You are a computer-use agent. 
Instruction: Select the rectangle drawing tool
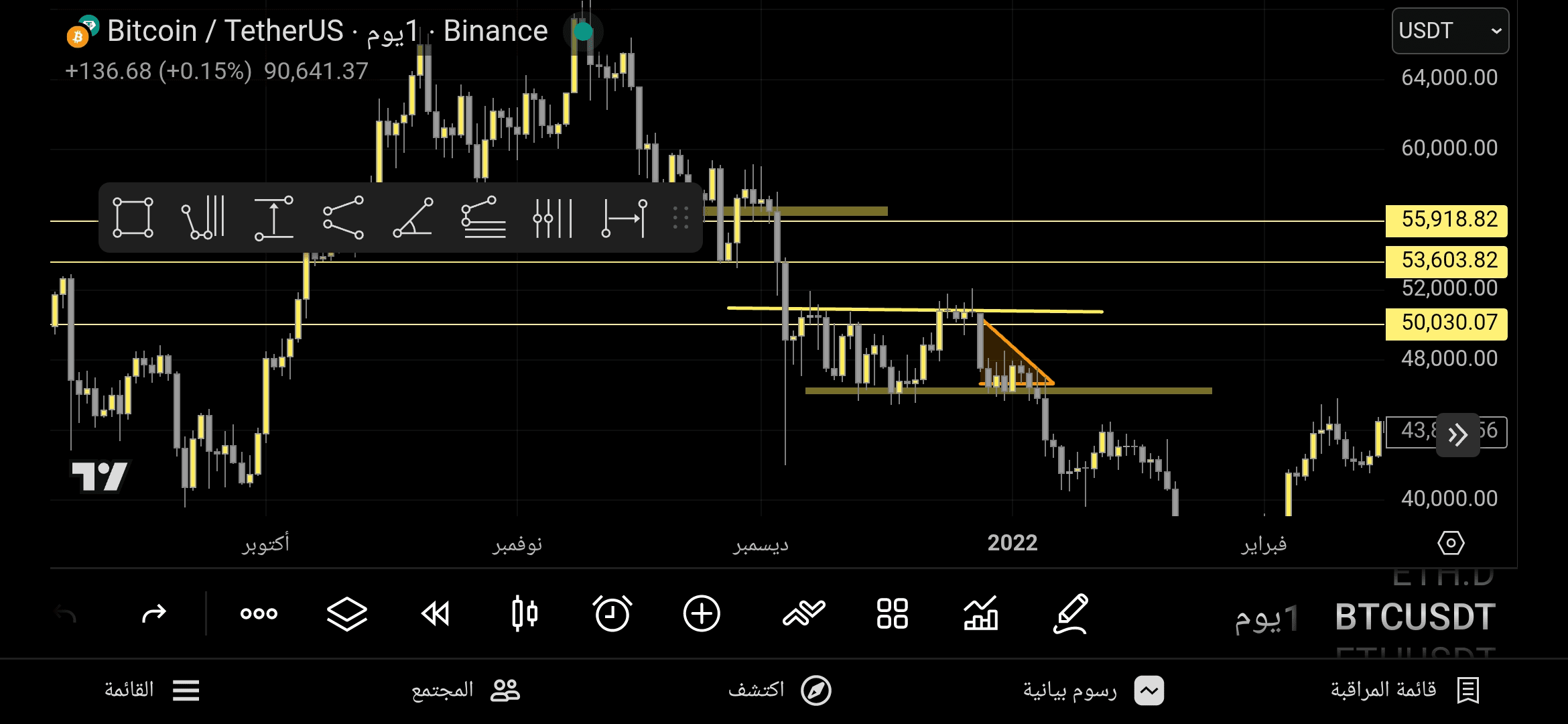coord(133,217)
